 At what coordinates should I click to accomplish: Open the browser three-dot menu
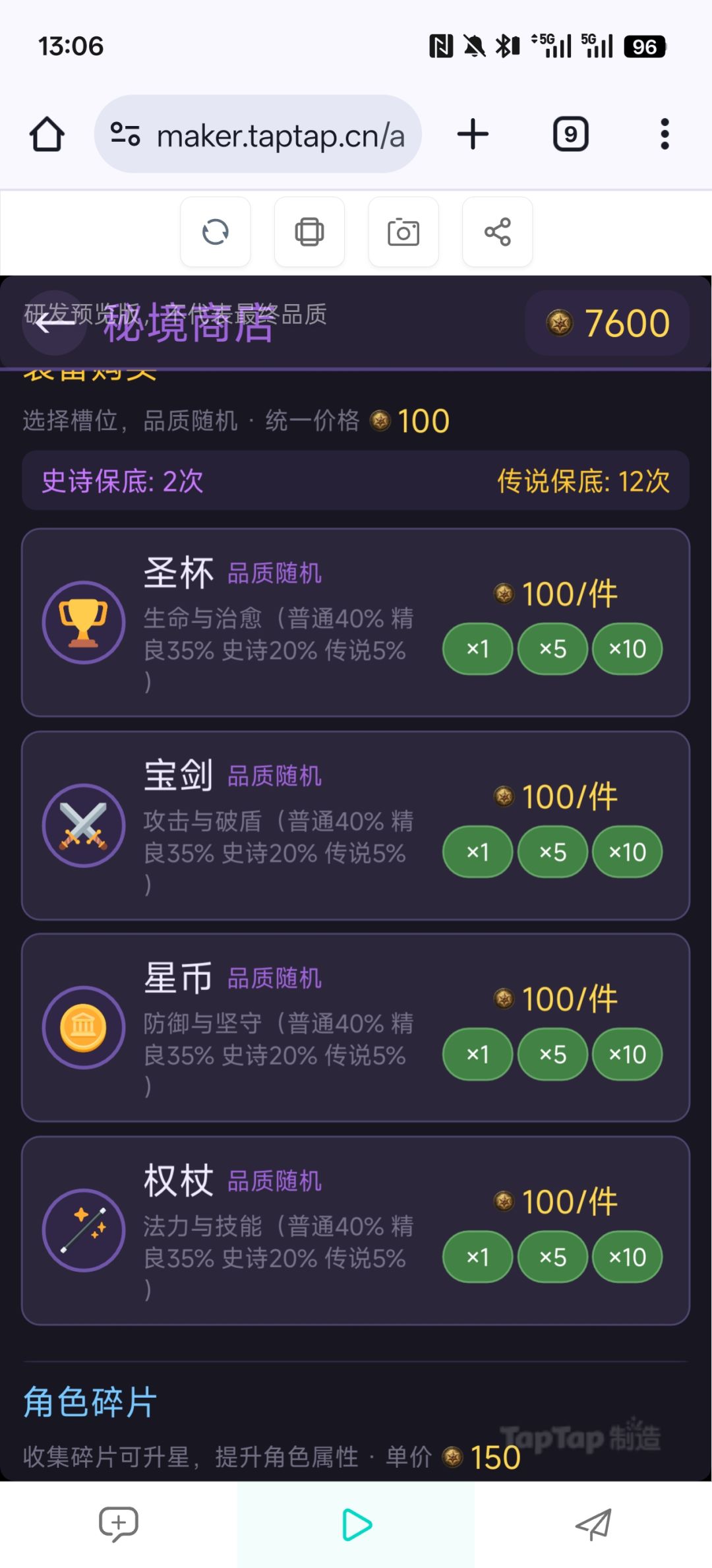[664, 133]
